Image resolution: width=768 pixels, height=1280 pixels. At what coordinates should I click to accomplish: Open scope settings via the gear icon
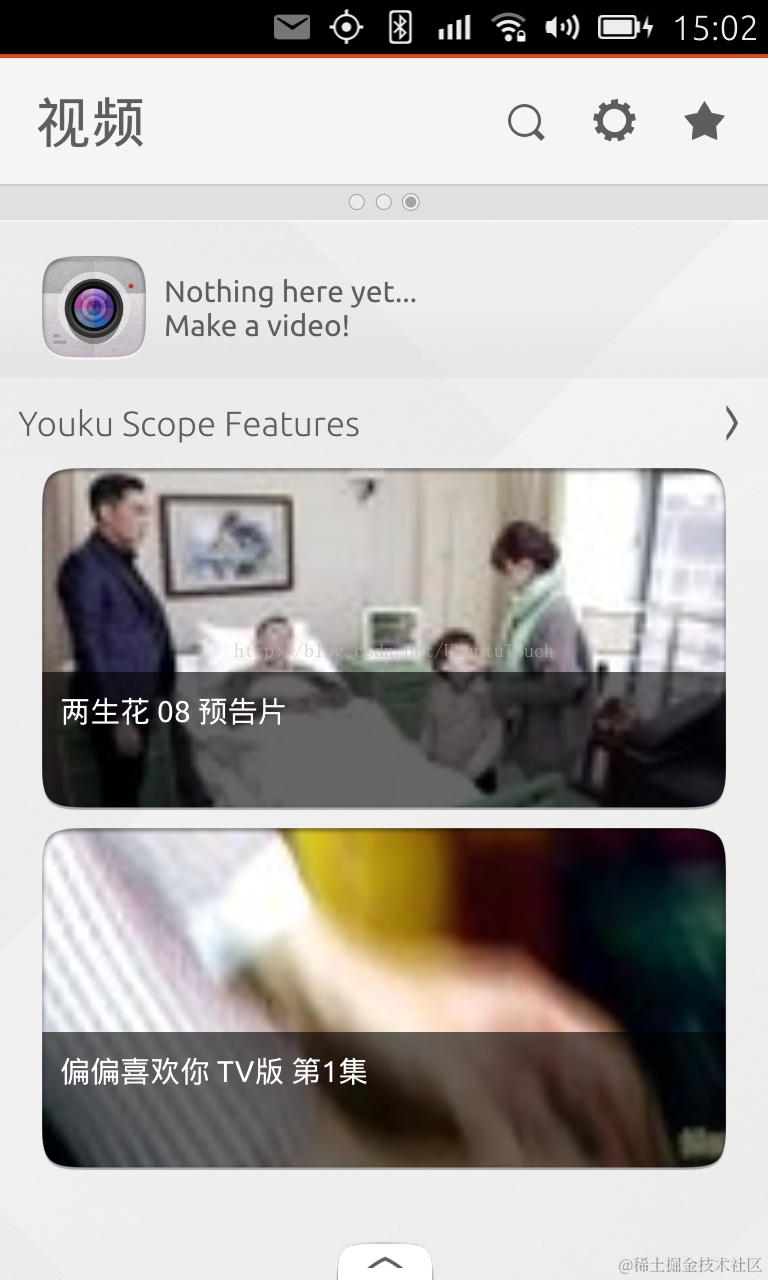pyautogui.click(x=614, y=122)
